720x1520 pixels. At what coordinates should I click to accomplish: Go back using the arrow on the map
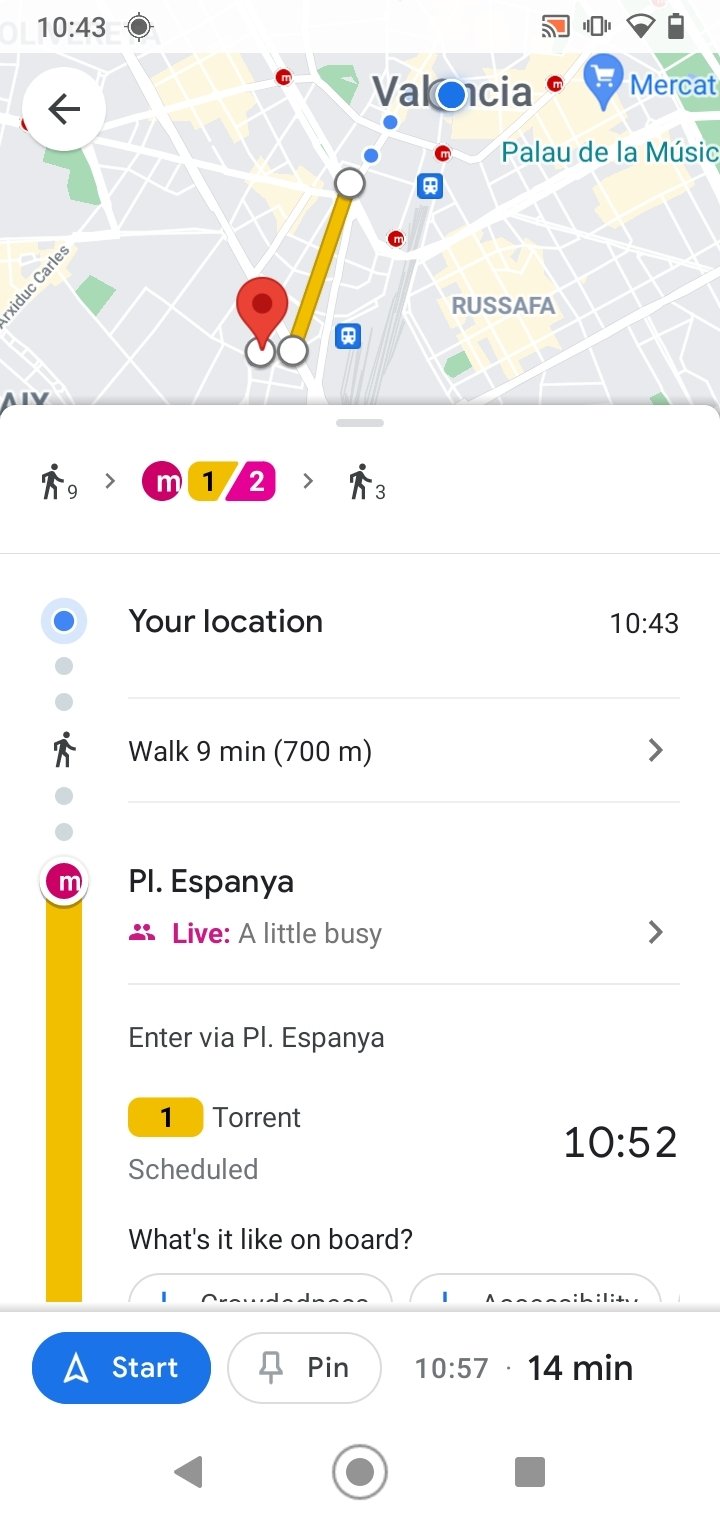pos(64,109)
